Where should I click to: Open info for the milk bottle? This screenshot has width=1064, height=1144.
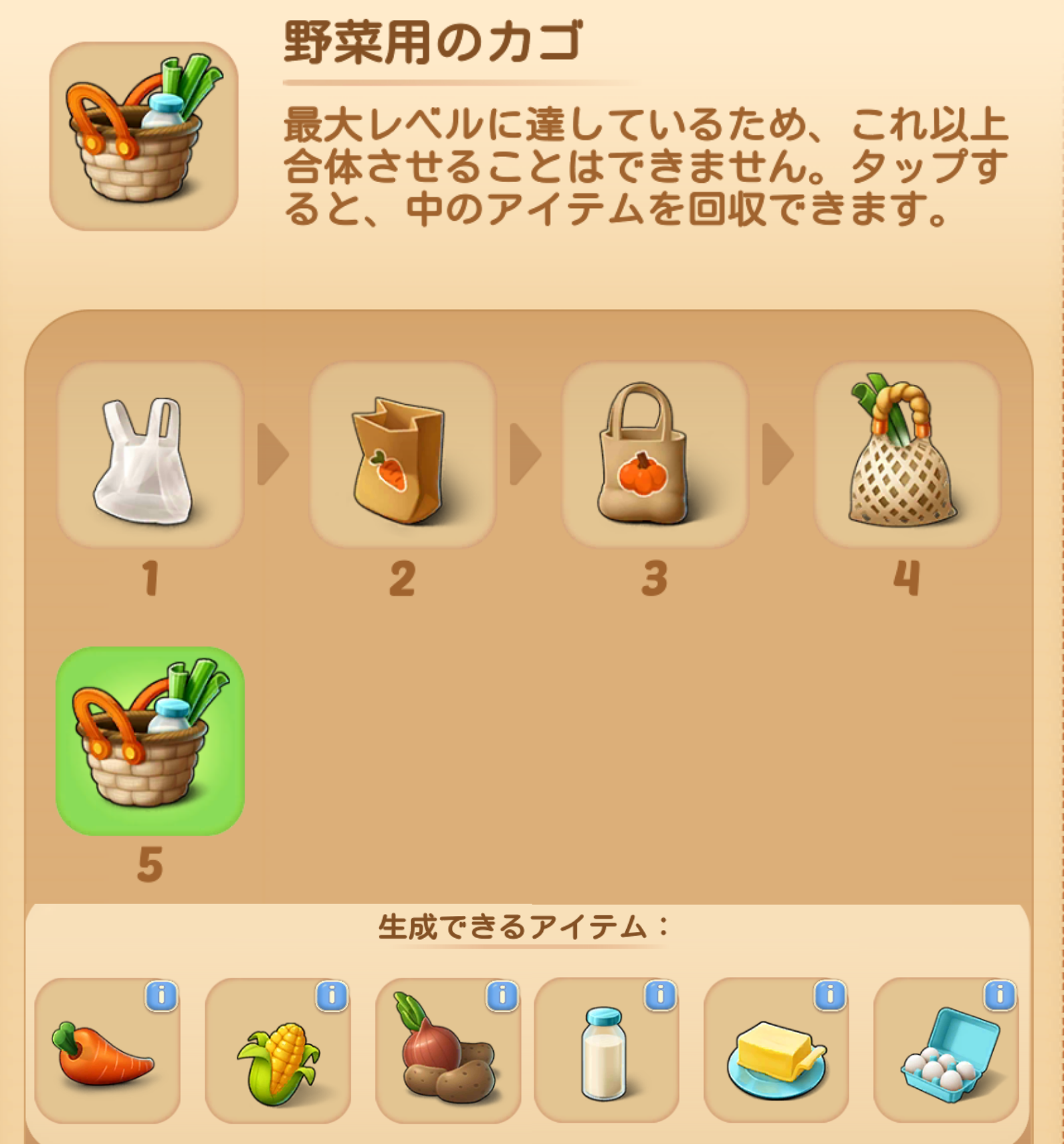660,996
